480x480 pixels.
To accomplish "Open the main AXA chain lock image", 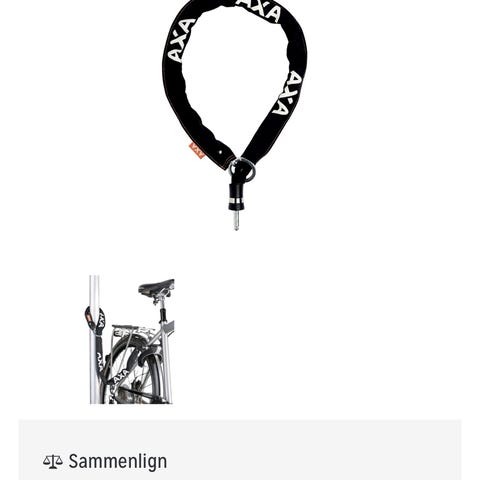I will click(234, 115).
